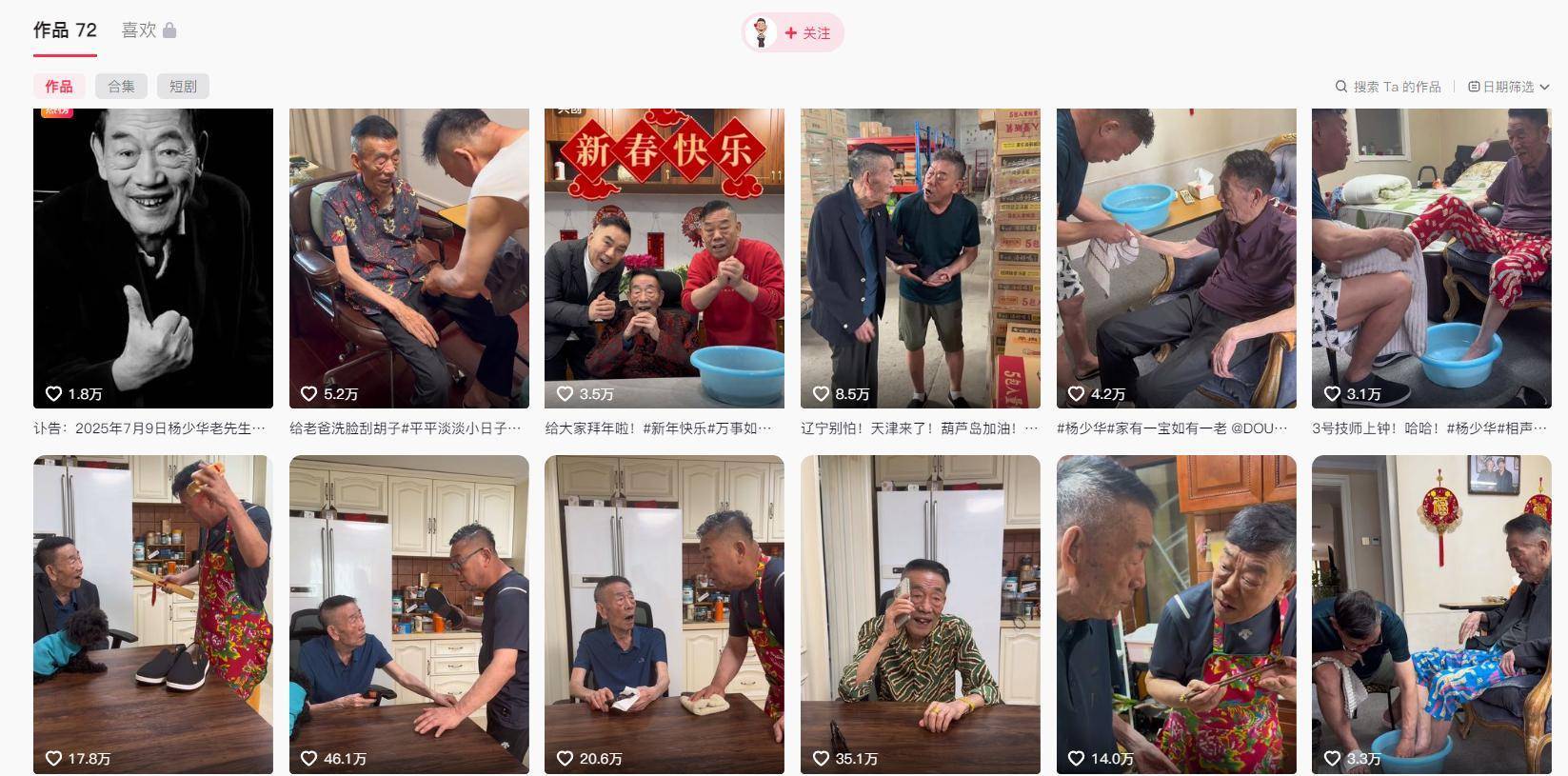Open the 给大家拜年啦 video
Screen dimensions: 1568x776
point(664,257)
